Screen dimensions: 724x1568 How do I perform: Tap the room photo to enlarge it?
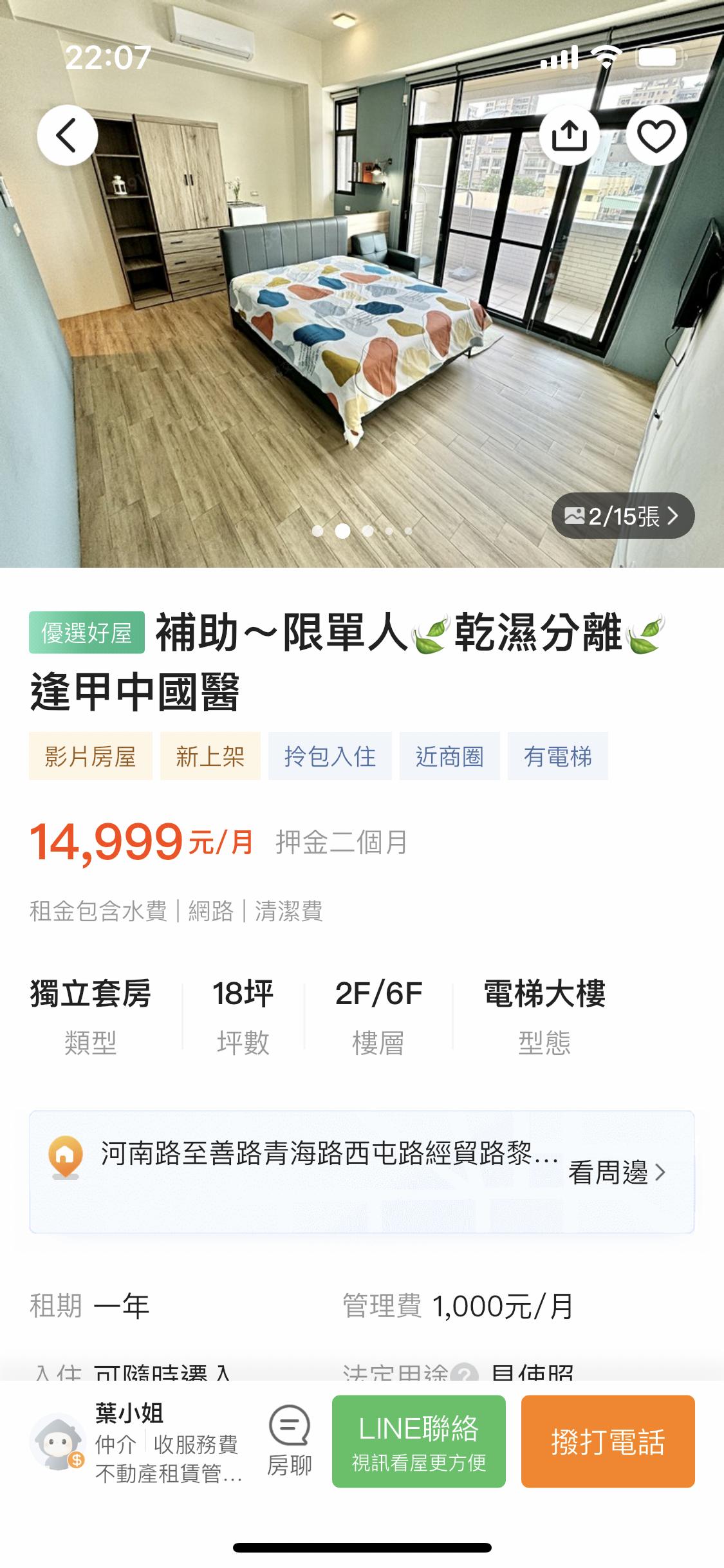tap(360, 322)
